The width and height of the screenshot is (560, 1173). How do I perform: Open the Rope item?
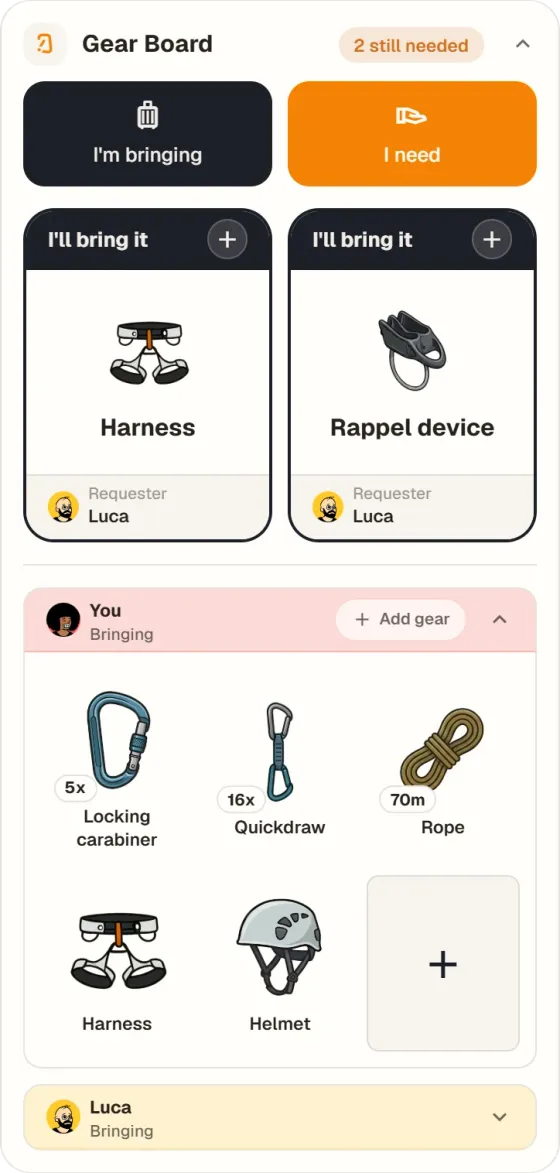tap(443, 769)
